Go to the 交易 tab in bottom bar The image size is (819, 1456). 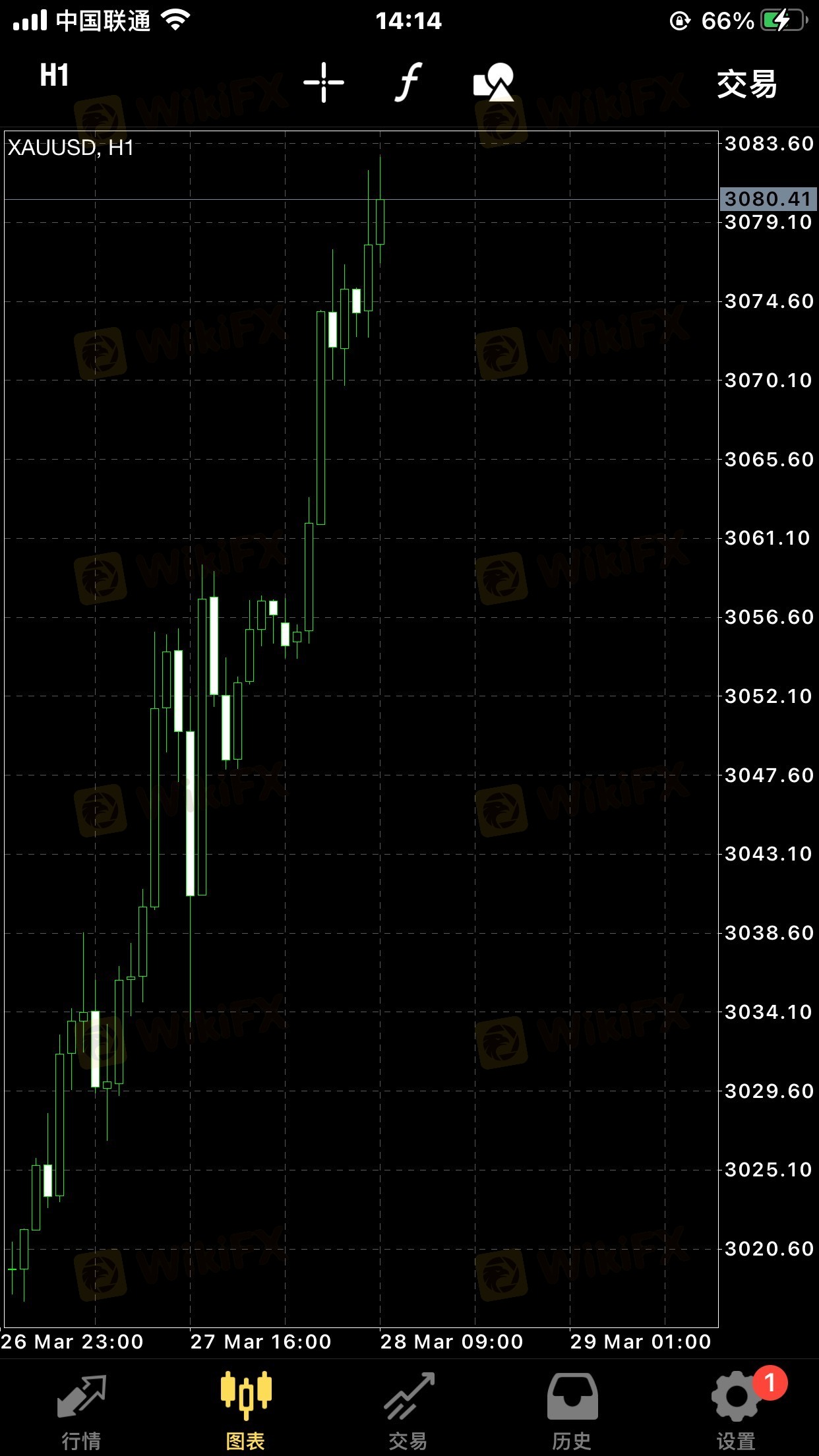408,1410
